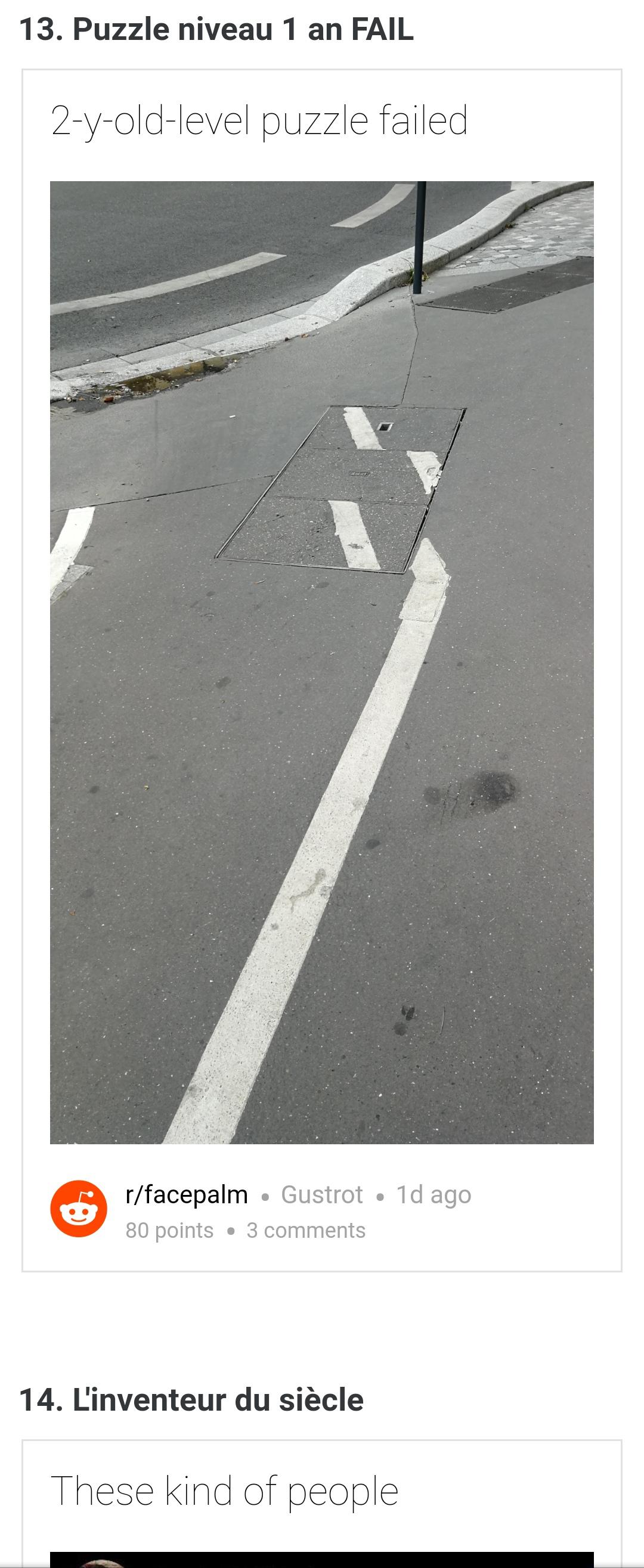Open the road marking puzzle photo
The width and height of the screenshot is (644, 1568).
(x=321, y=662)
